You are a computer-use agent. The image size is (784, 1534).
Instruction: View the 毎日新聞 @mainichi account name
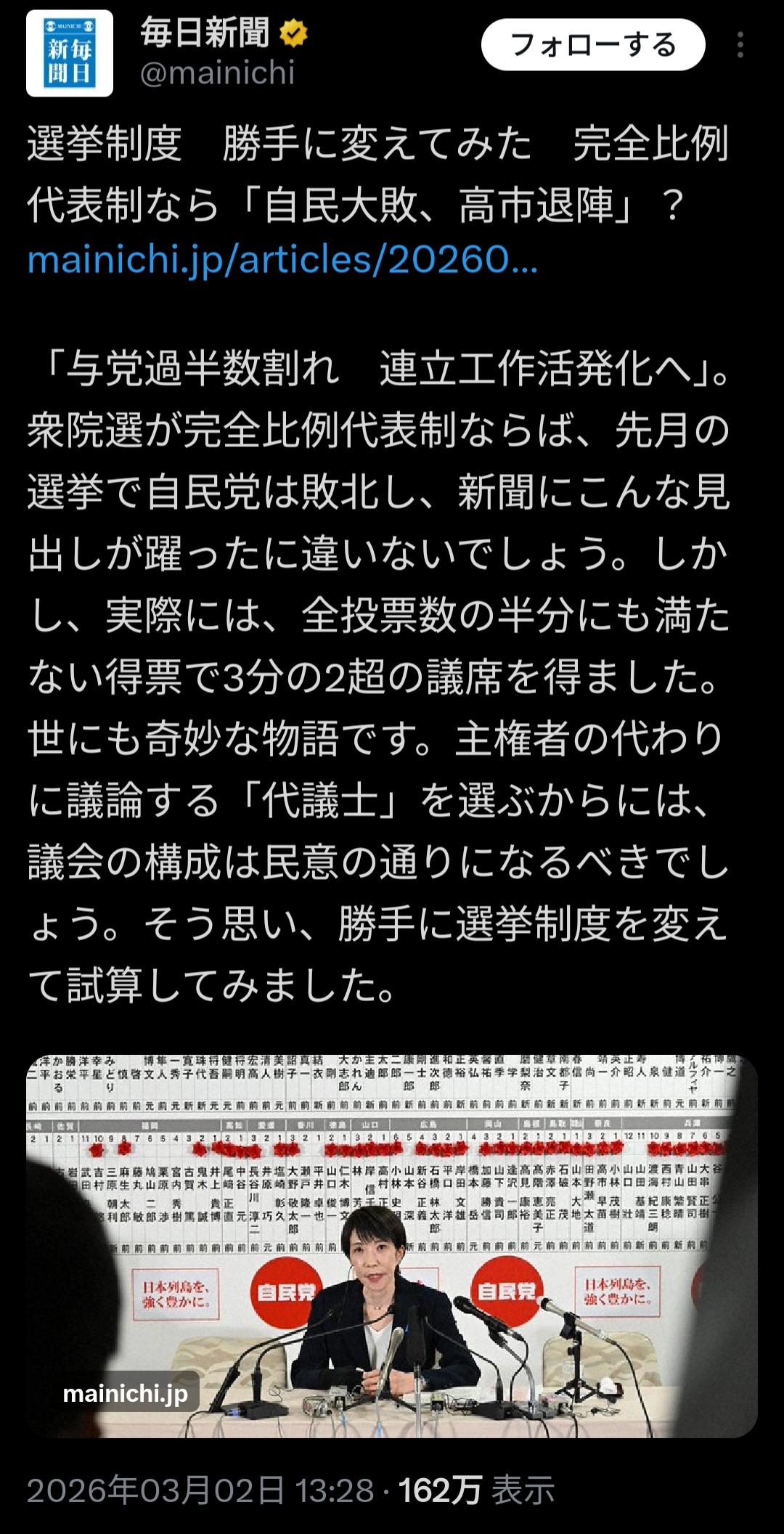(x=205, y=33)
